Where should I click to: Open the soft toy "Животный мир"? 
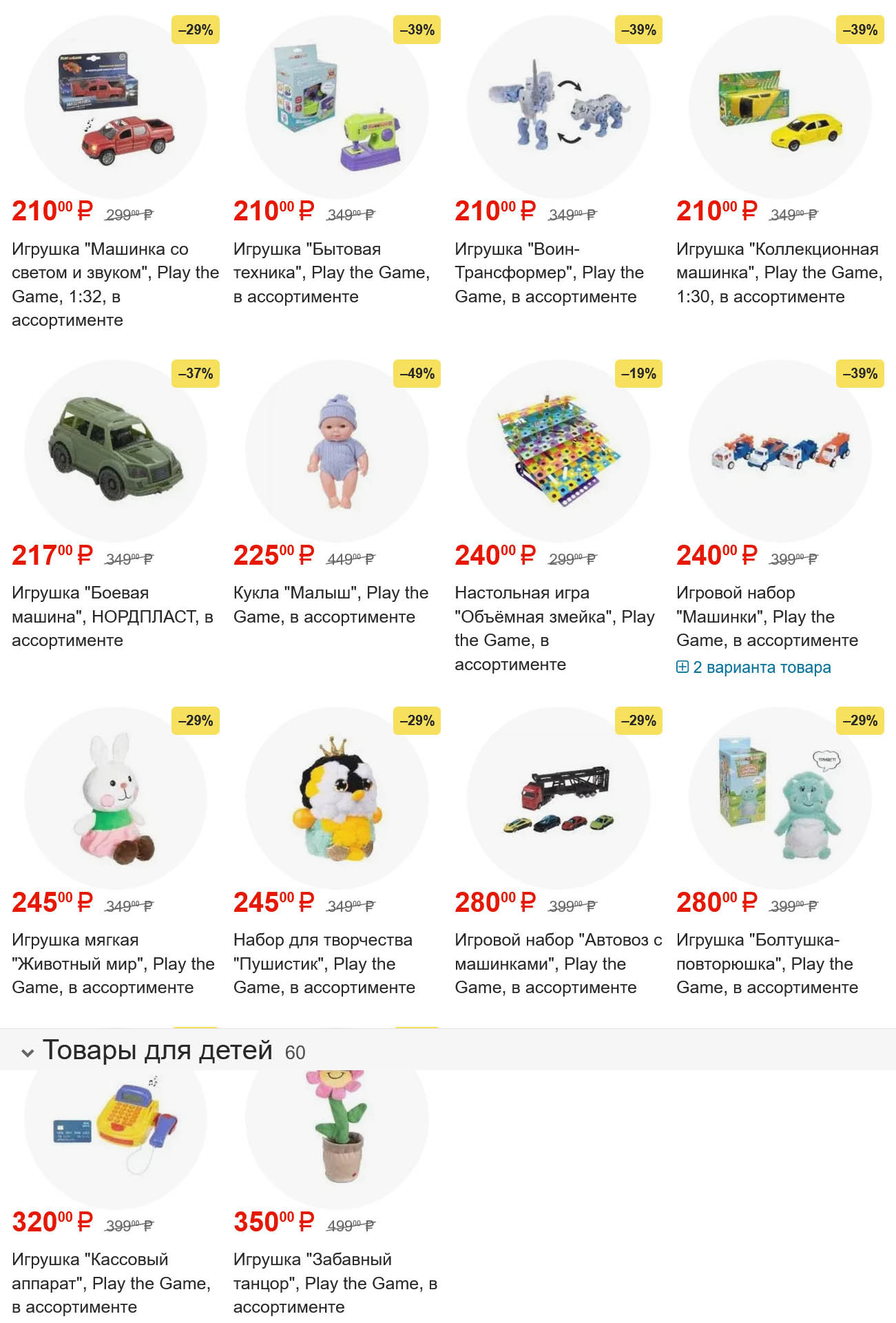point(113,963)
